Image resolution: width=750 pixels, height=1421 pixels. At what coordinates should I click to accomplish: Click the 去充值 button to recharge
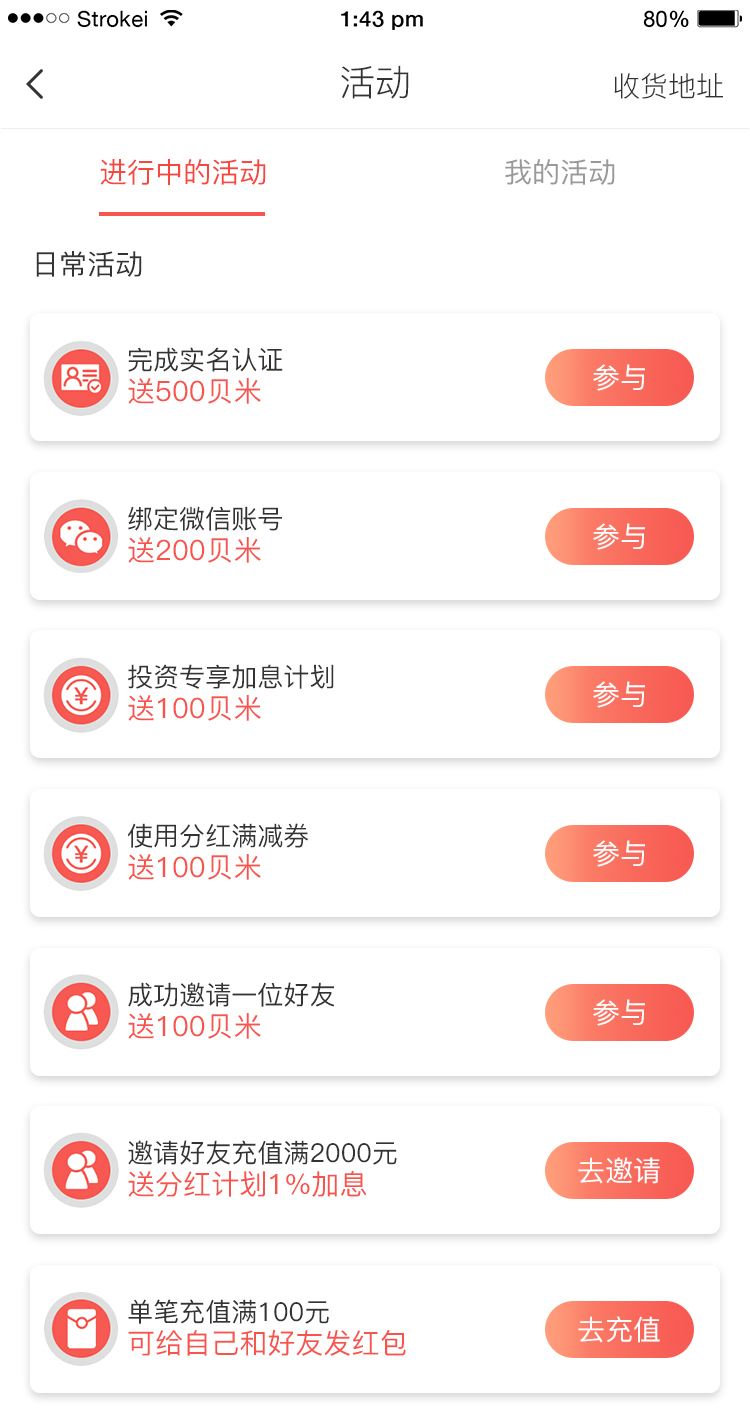coord(619,1329)
